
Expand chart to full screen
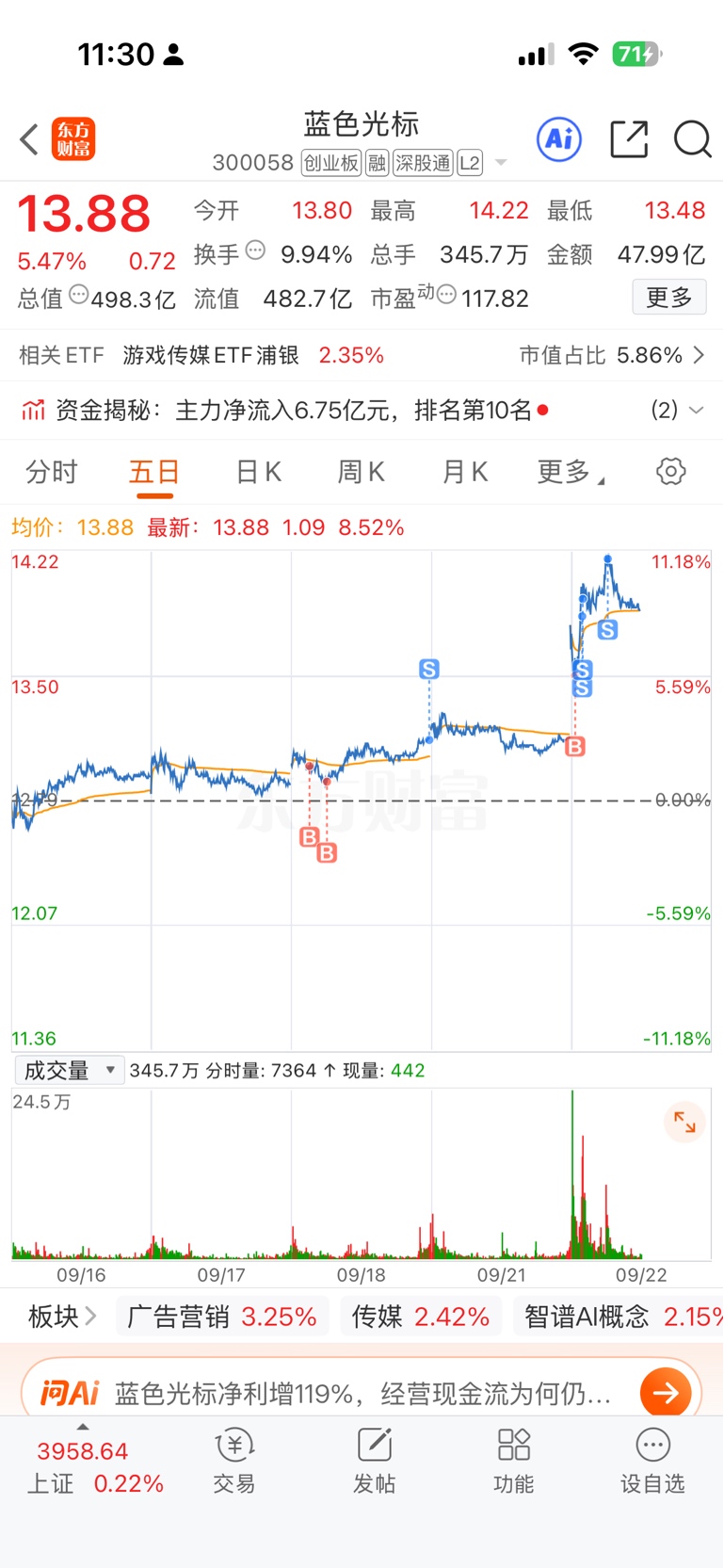coord(684,1122)
